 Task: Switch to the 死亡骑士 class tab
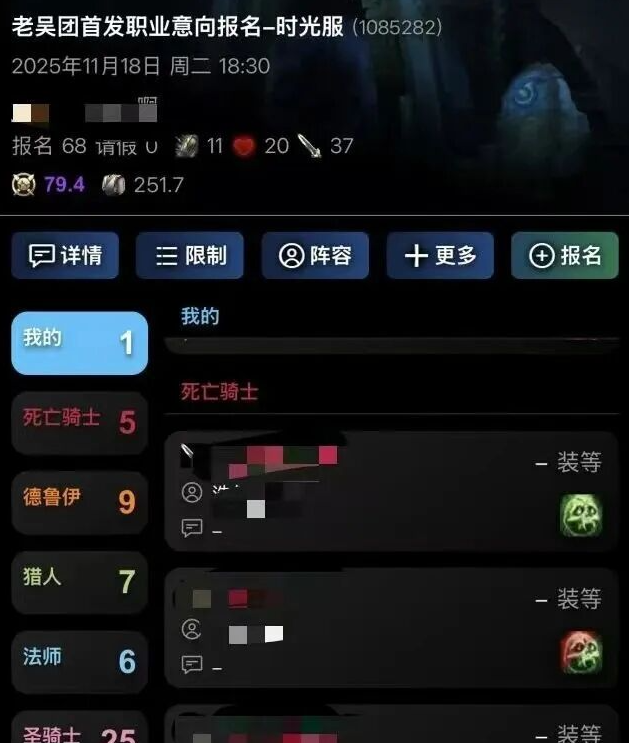(80, 421)
